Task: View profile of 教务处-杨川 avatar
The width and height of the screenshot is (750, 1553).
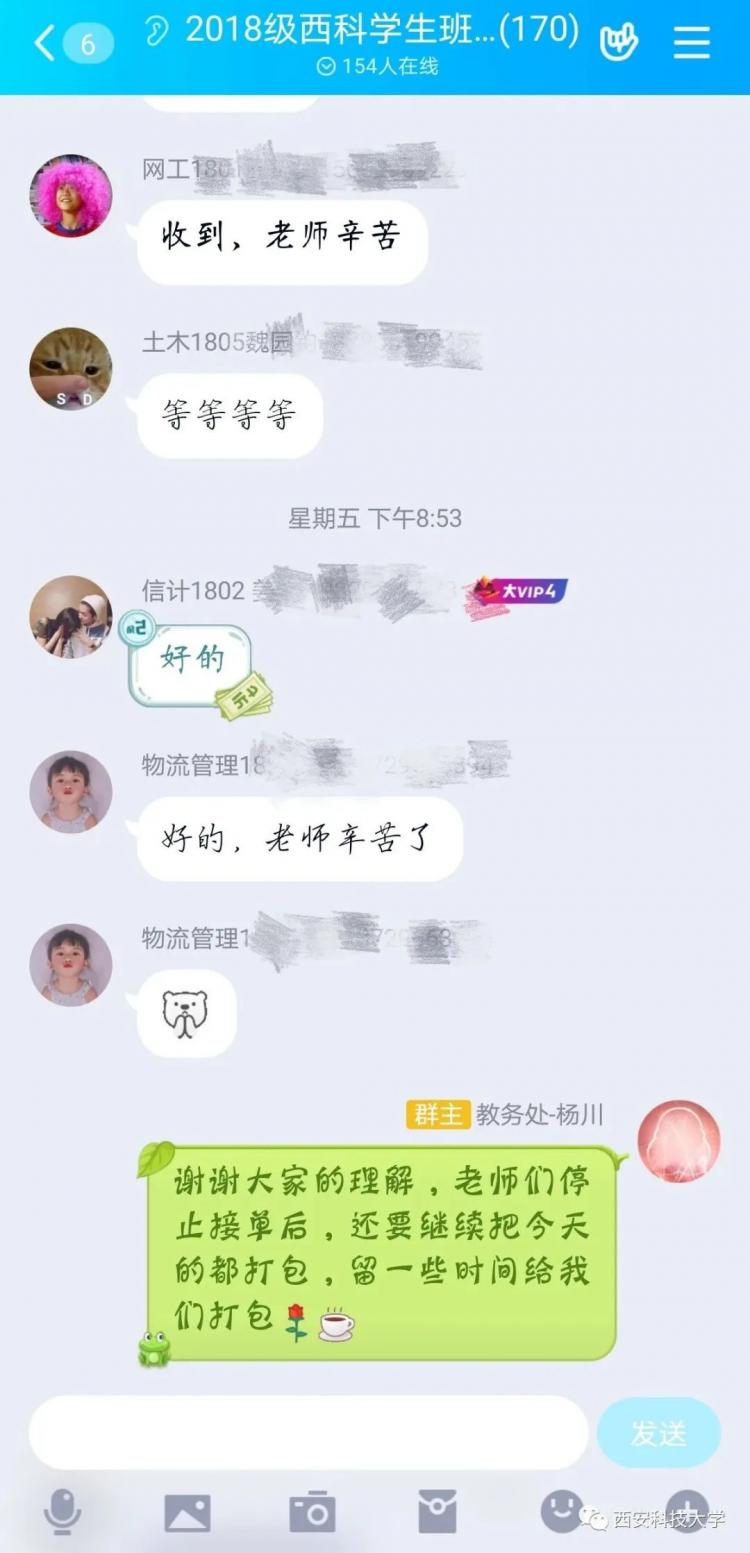Action: [x=678, y=1140]
